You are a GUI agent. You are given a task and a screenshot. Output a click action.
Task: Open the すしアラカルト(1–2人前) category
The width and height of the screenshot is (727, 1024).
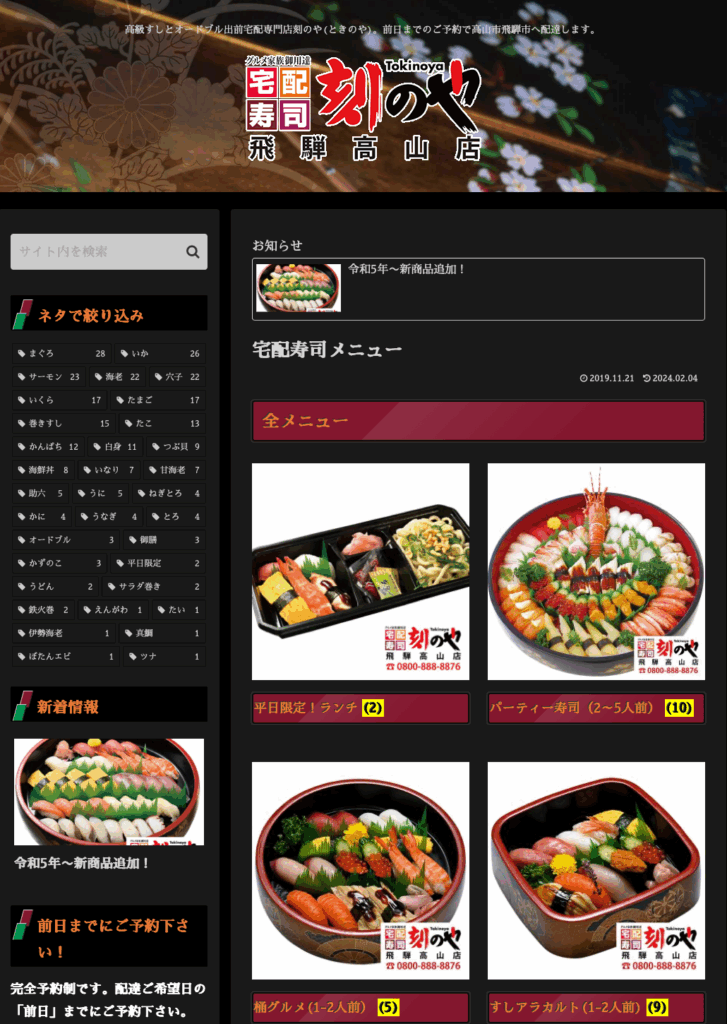pyautogui.click(x=595, y=1007)
